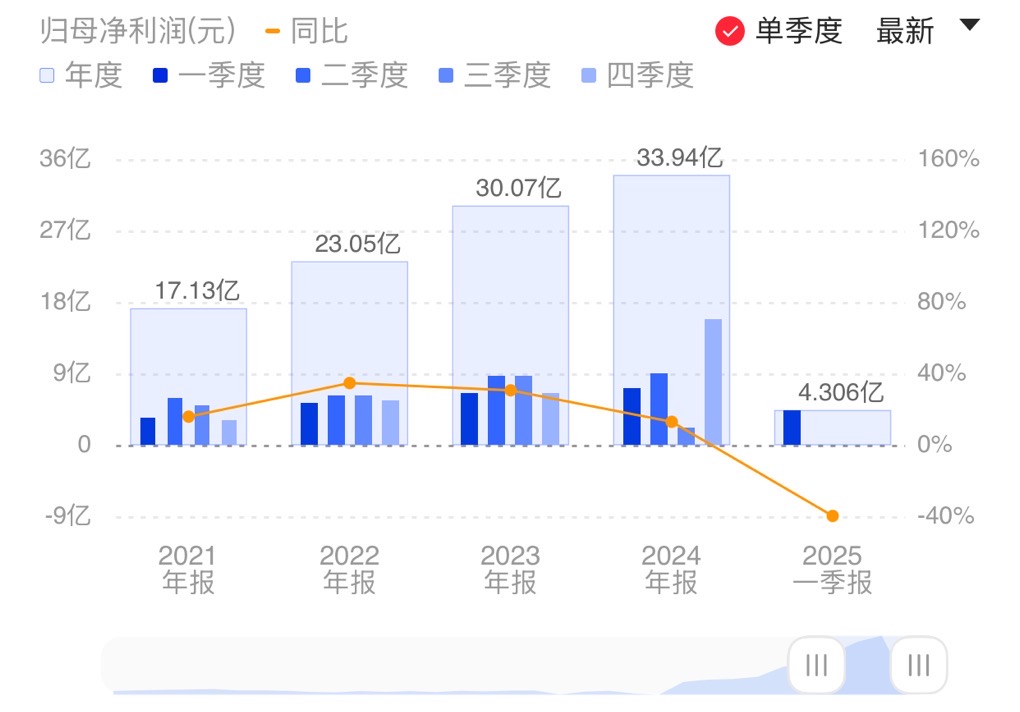The height and width of the screenshot is (712, 1020).
Task: Toggle 四季度 legend series
Action: pos(637,75)
